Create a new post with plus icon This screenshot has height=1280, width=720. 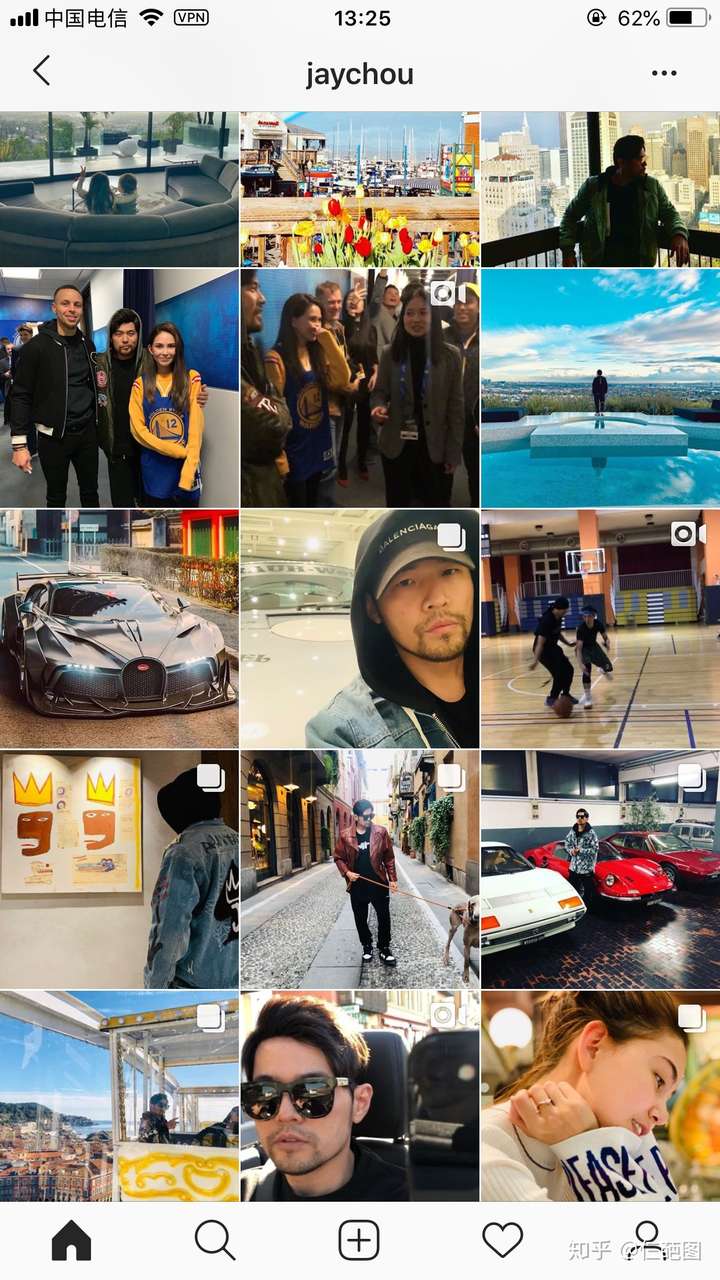(359, 1241)
